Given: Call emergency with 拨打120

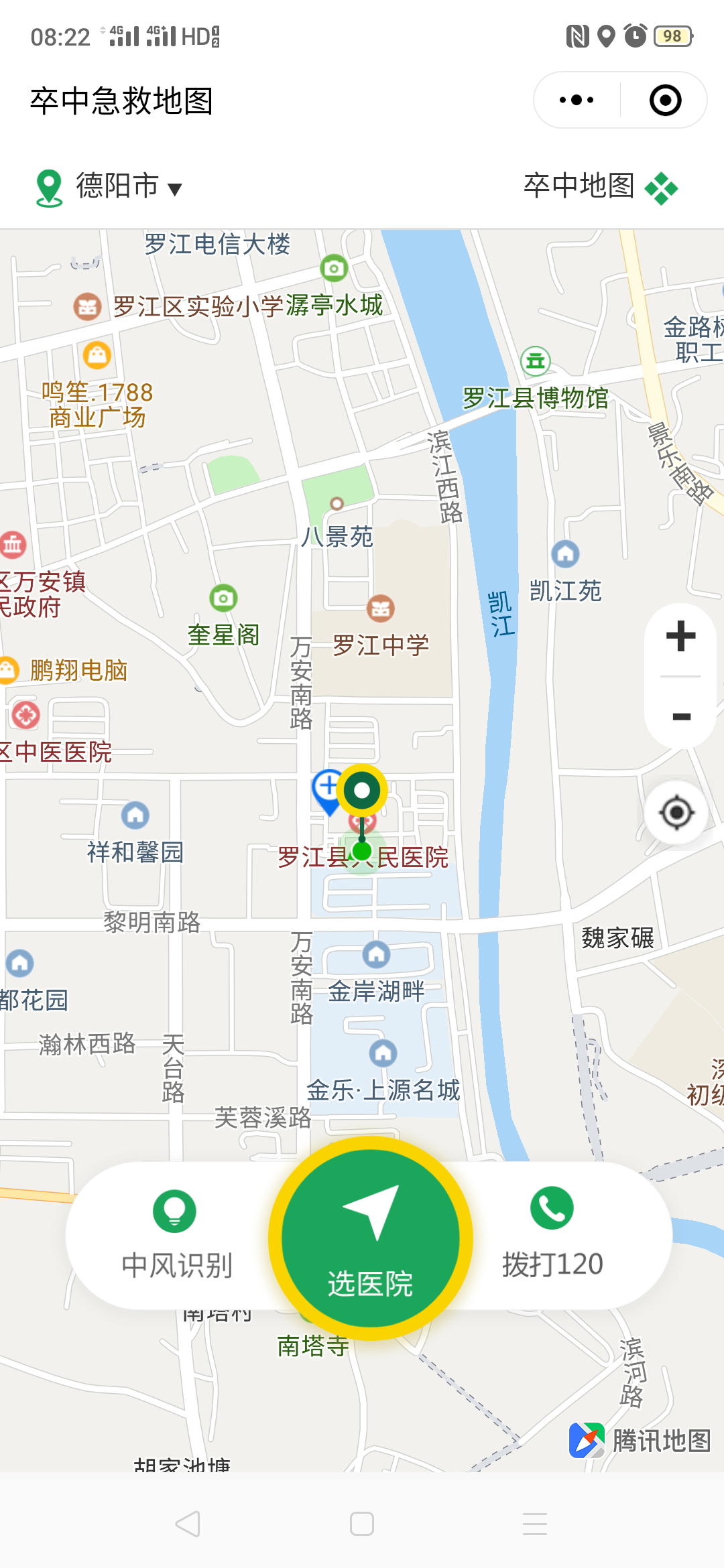Looking at the screenshot, I should pos(552,1234).
